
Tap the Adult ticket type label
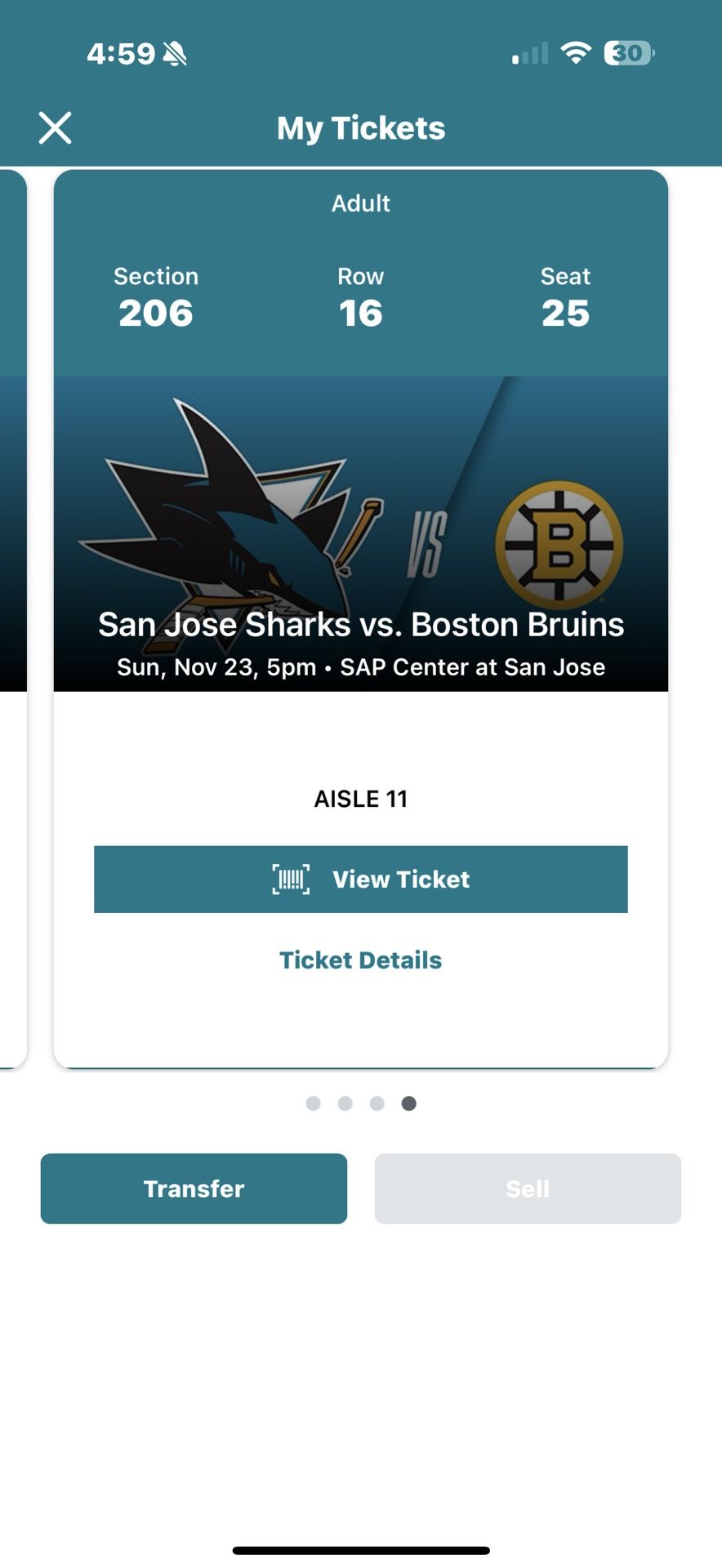point(360,203)
